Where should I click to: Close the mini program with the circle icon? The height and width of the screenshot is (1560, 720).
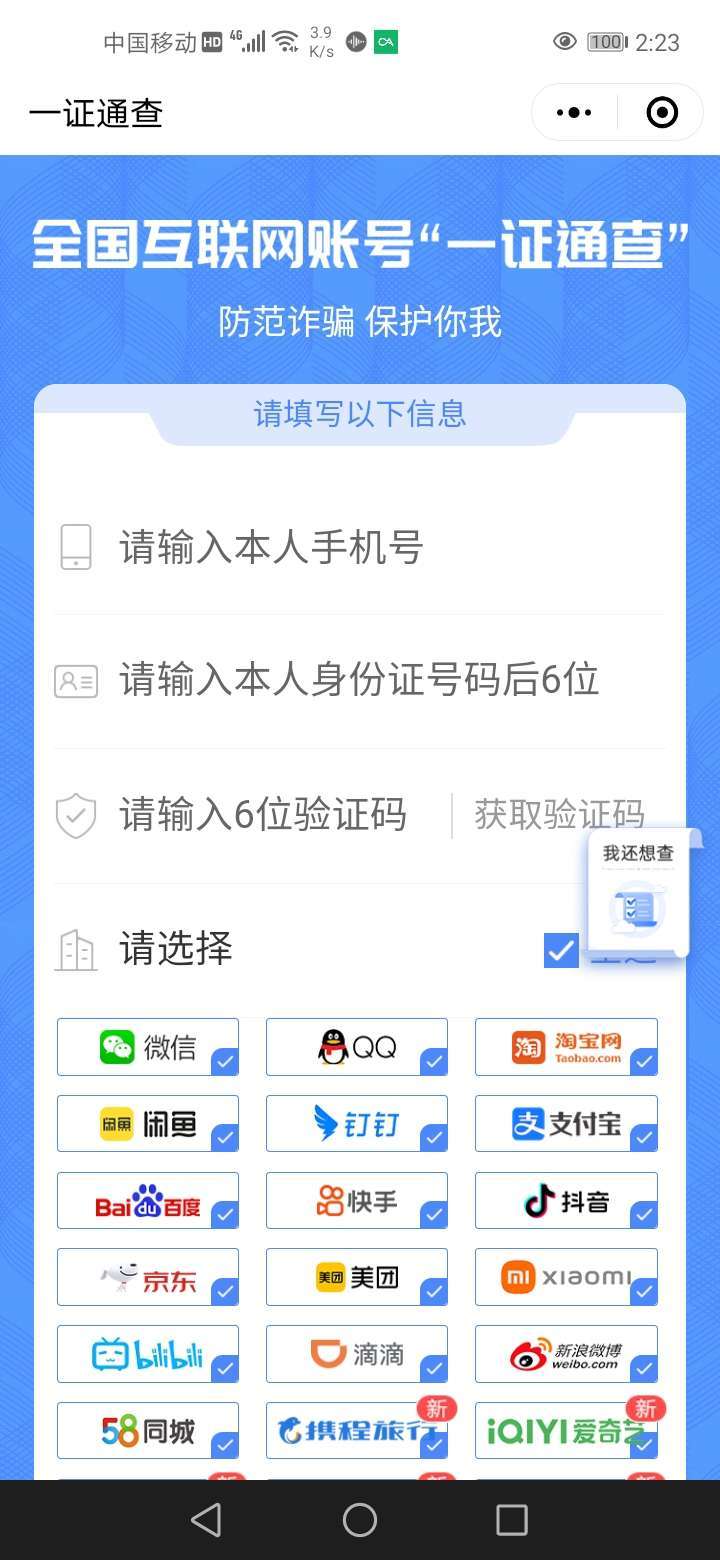tap(662, 113)
